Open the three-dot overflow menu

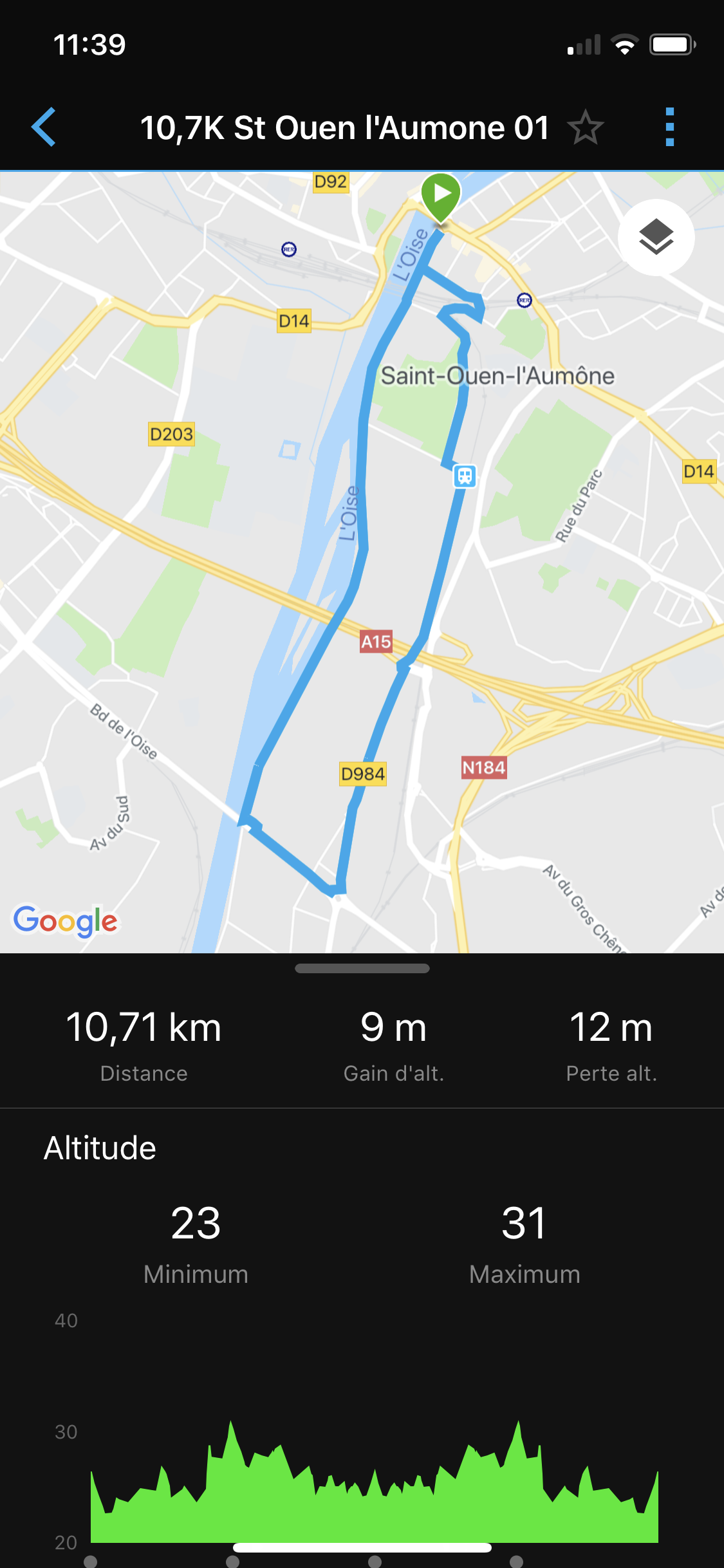click(669, 127)
